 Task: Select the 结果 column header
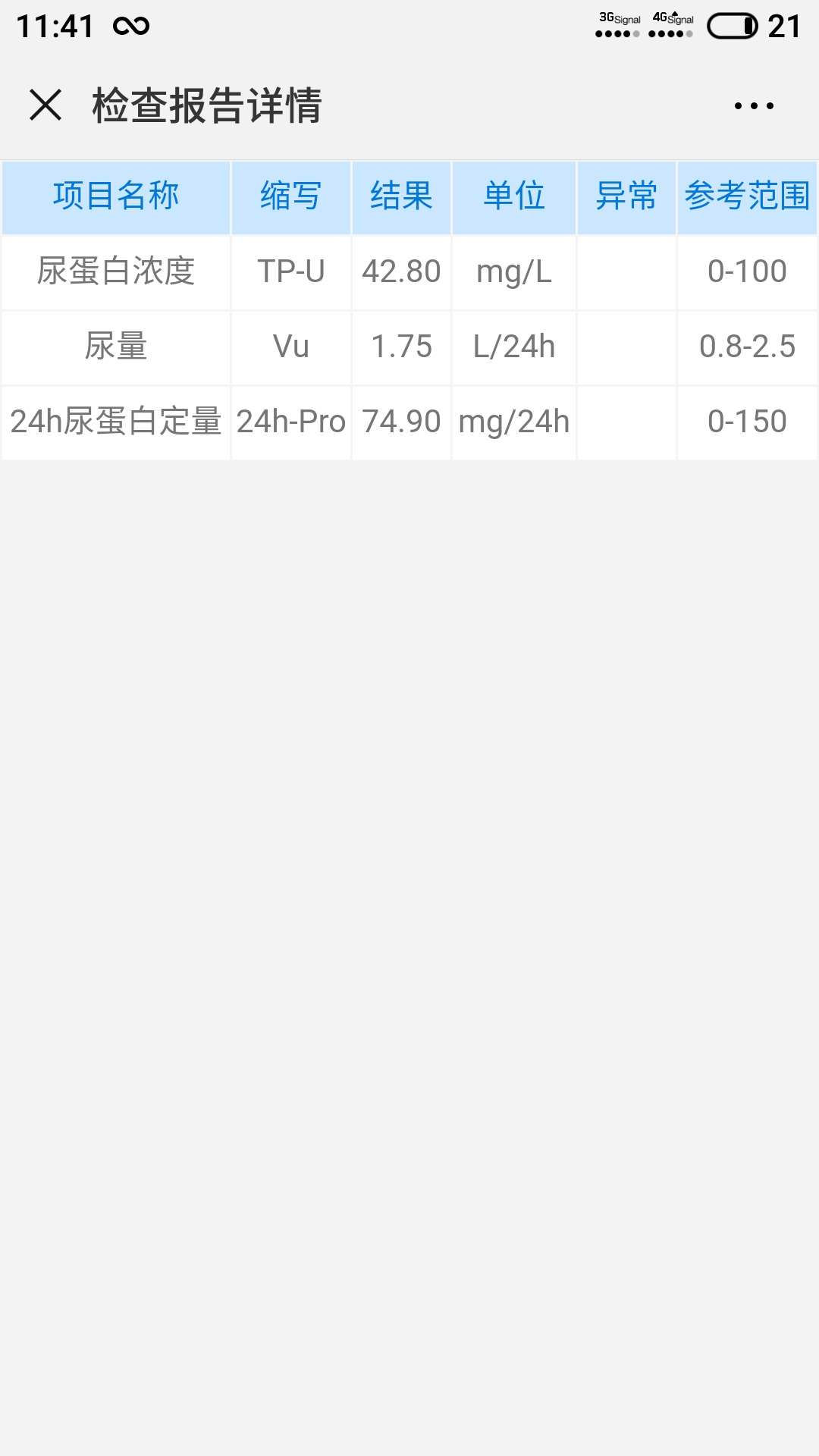point(400,196)
